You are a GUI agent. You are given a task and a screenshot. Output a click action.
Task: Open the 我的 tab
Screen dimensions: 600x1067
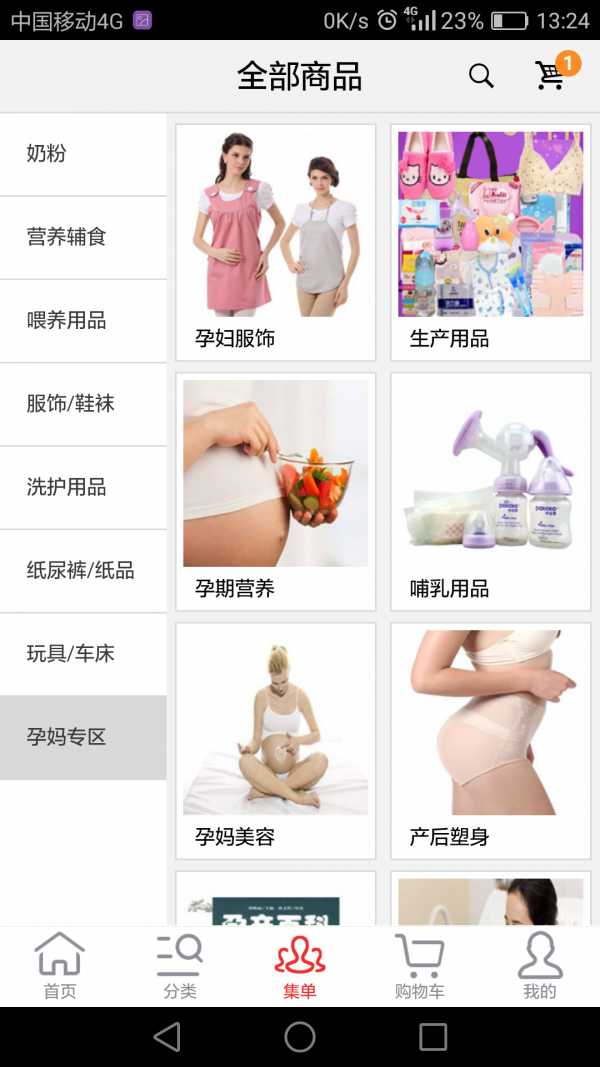(x=539, y=966)
